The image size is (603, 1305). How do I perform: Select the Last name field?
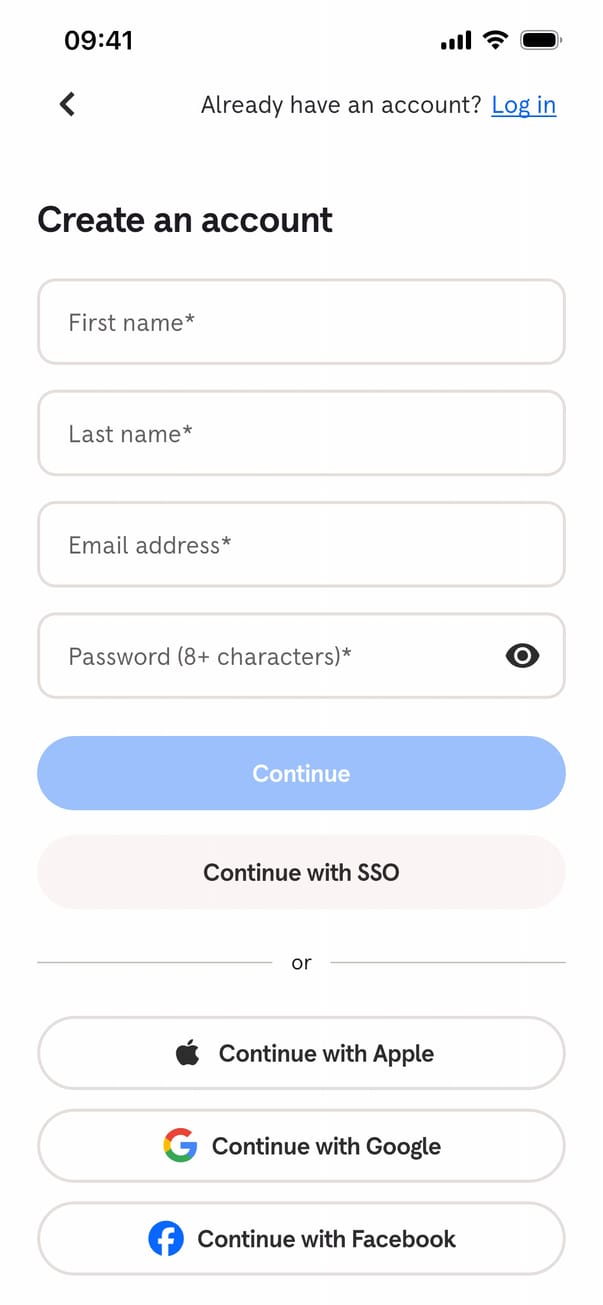pyautogui.click(x=300, y=433)
